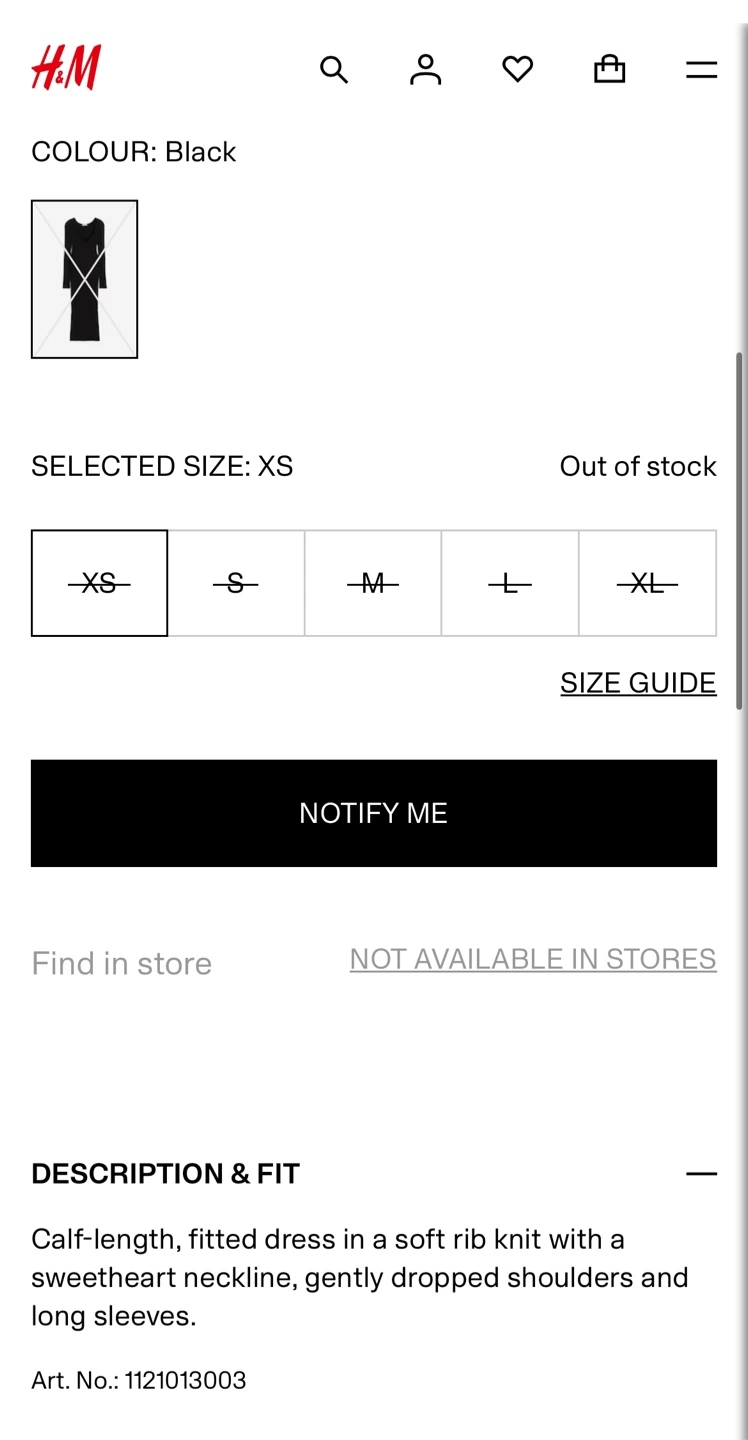
Task: Open the shopping bag
Action: coord(609,69)
